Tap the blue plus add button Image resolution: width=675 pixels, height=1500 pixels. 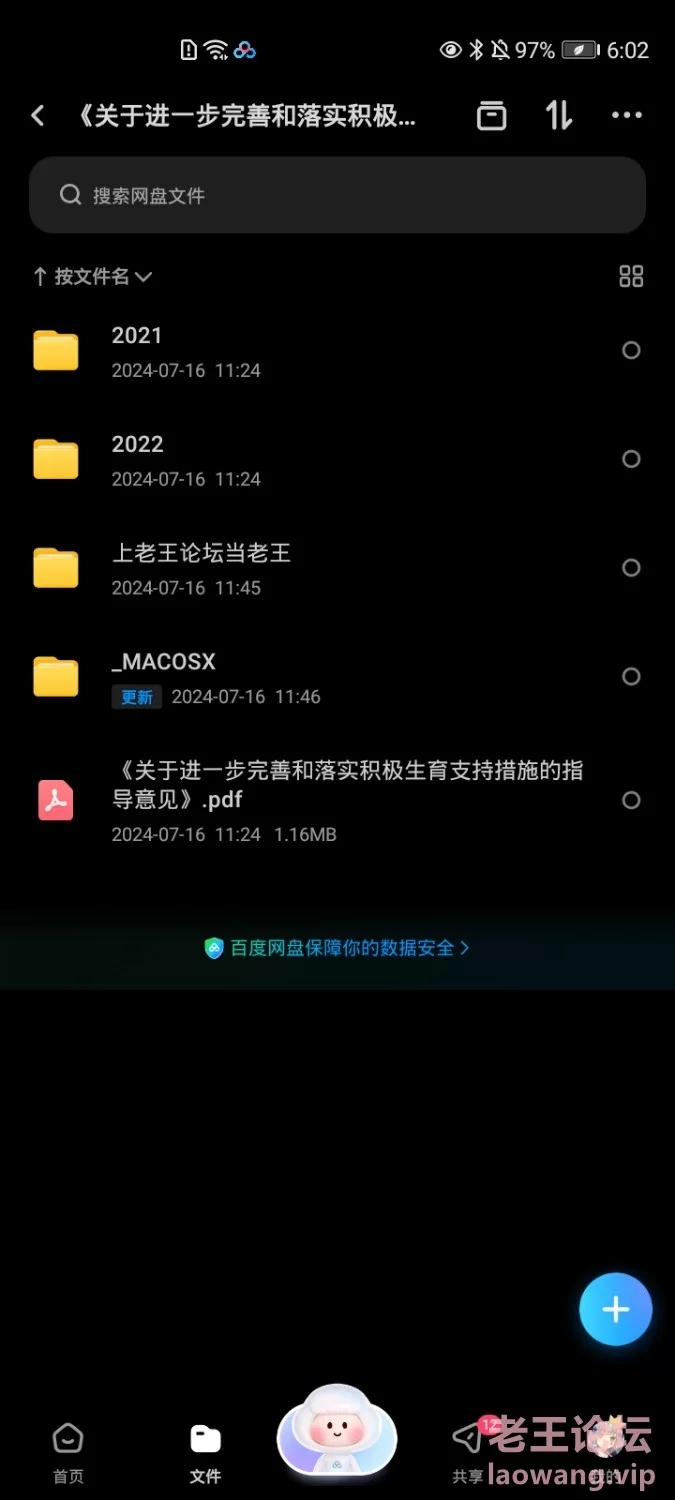click(615, 1309)
